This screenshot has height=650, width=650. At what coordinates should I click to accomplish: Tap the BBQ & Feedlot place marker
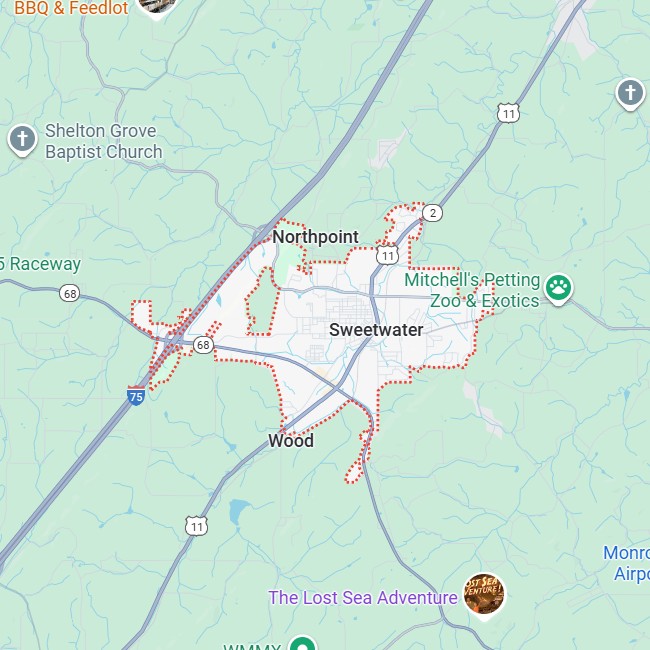(156, 6)
